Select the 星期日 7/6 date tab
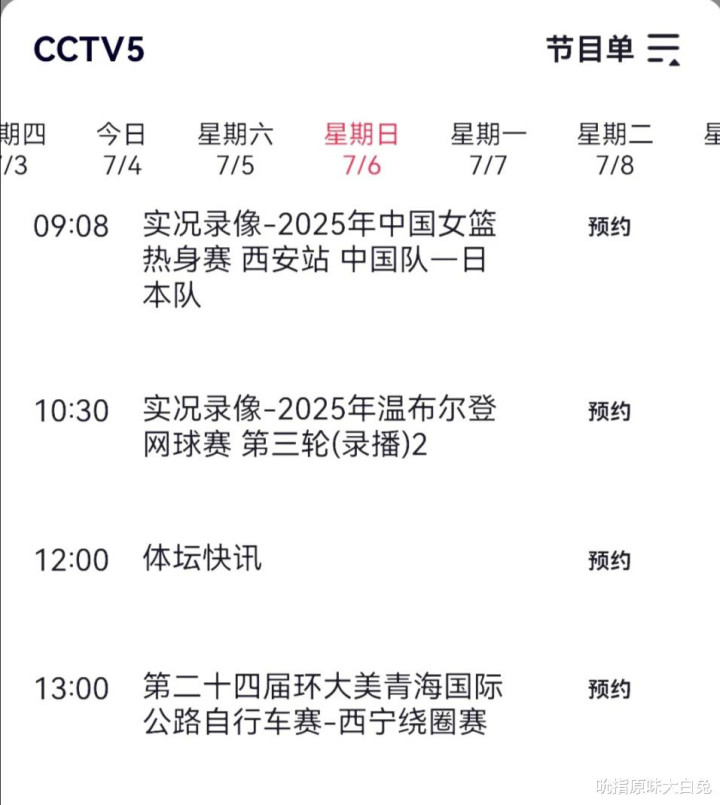Image resolution: width=720 pixels, height=805 pixels. pos(361,149)
